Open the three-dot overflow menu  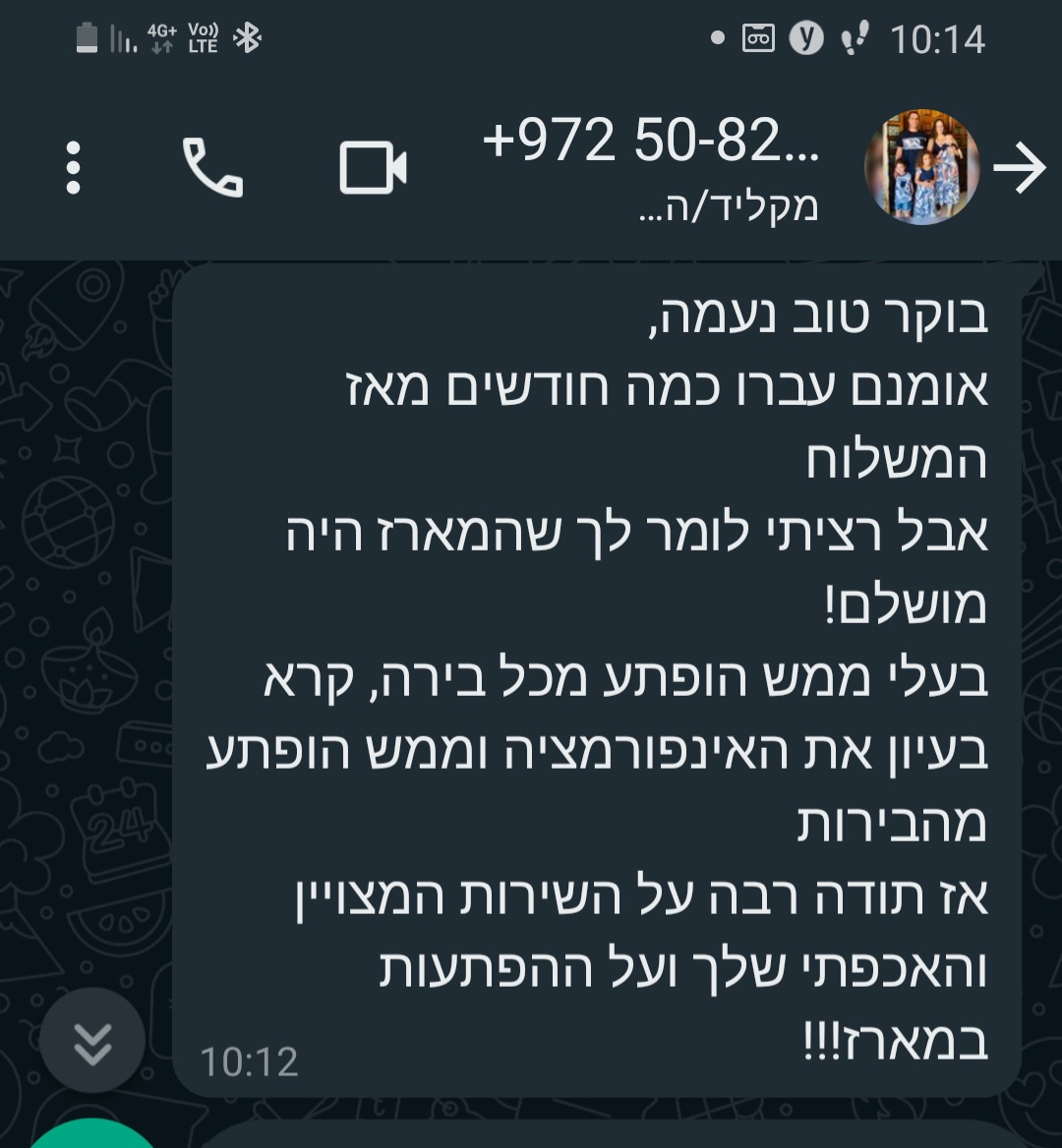[73, 168]
